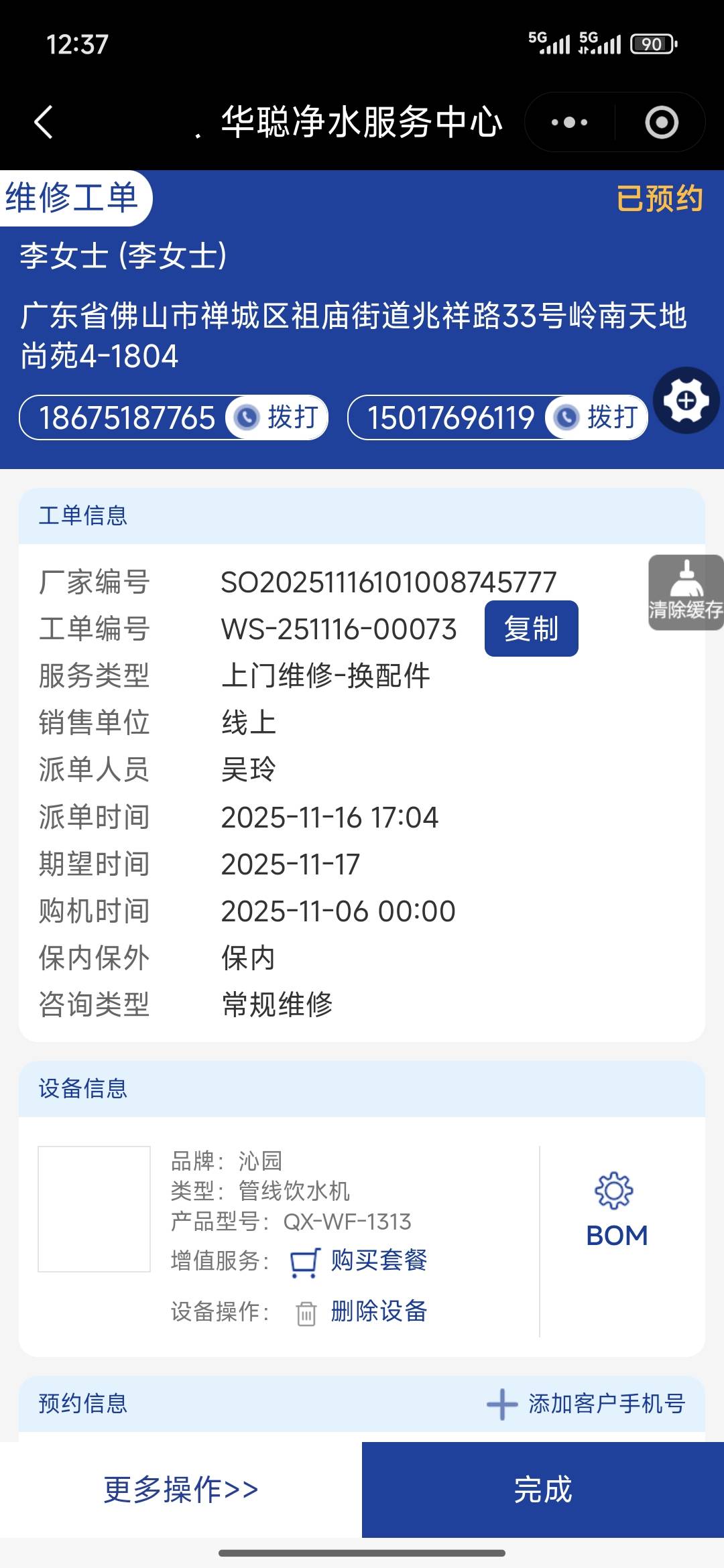Open the device image thumbnail

coord(95,1209)
